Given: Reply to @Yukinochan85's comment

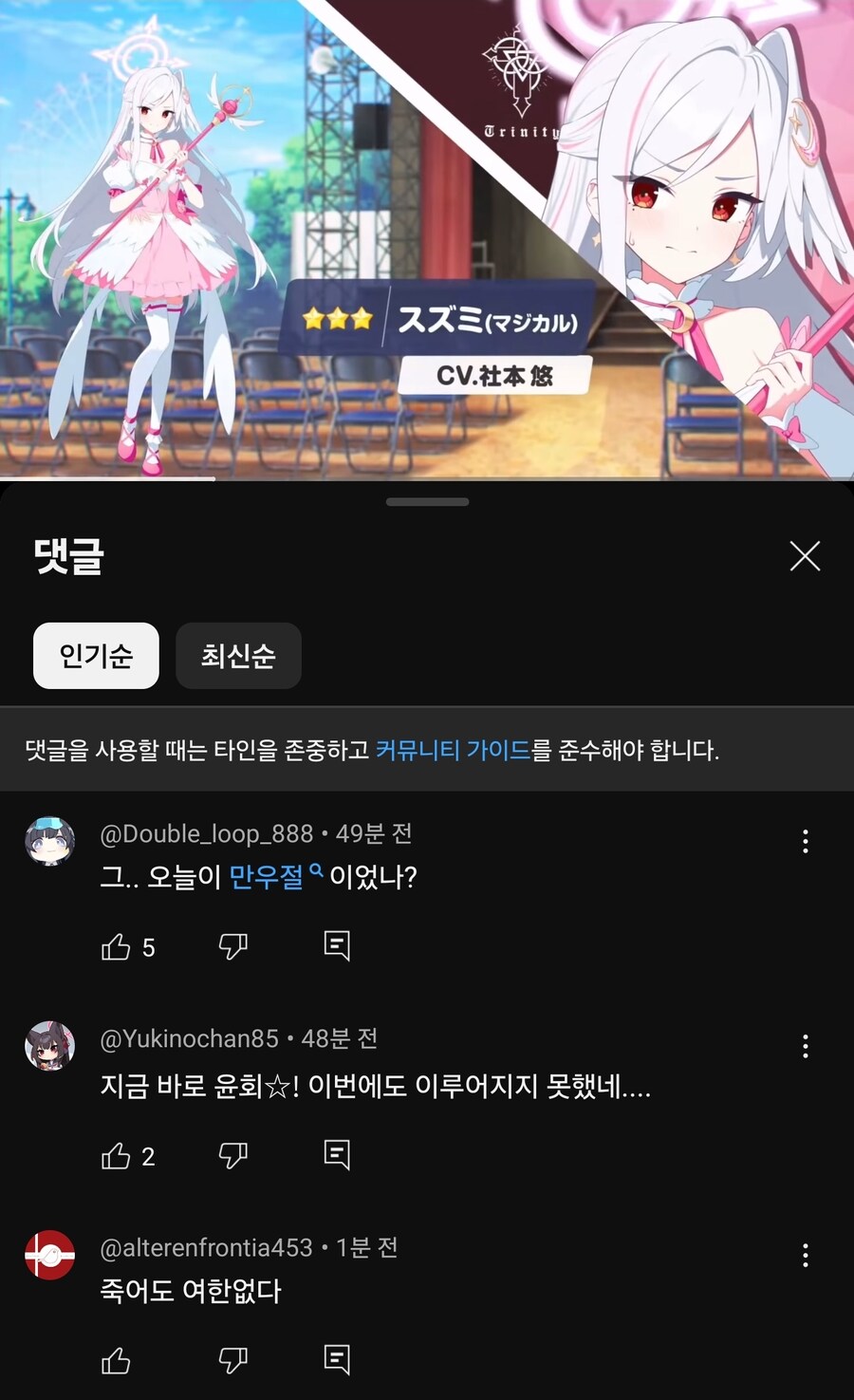Looking at the screenshot, I should coord(337,1155).
